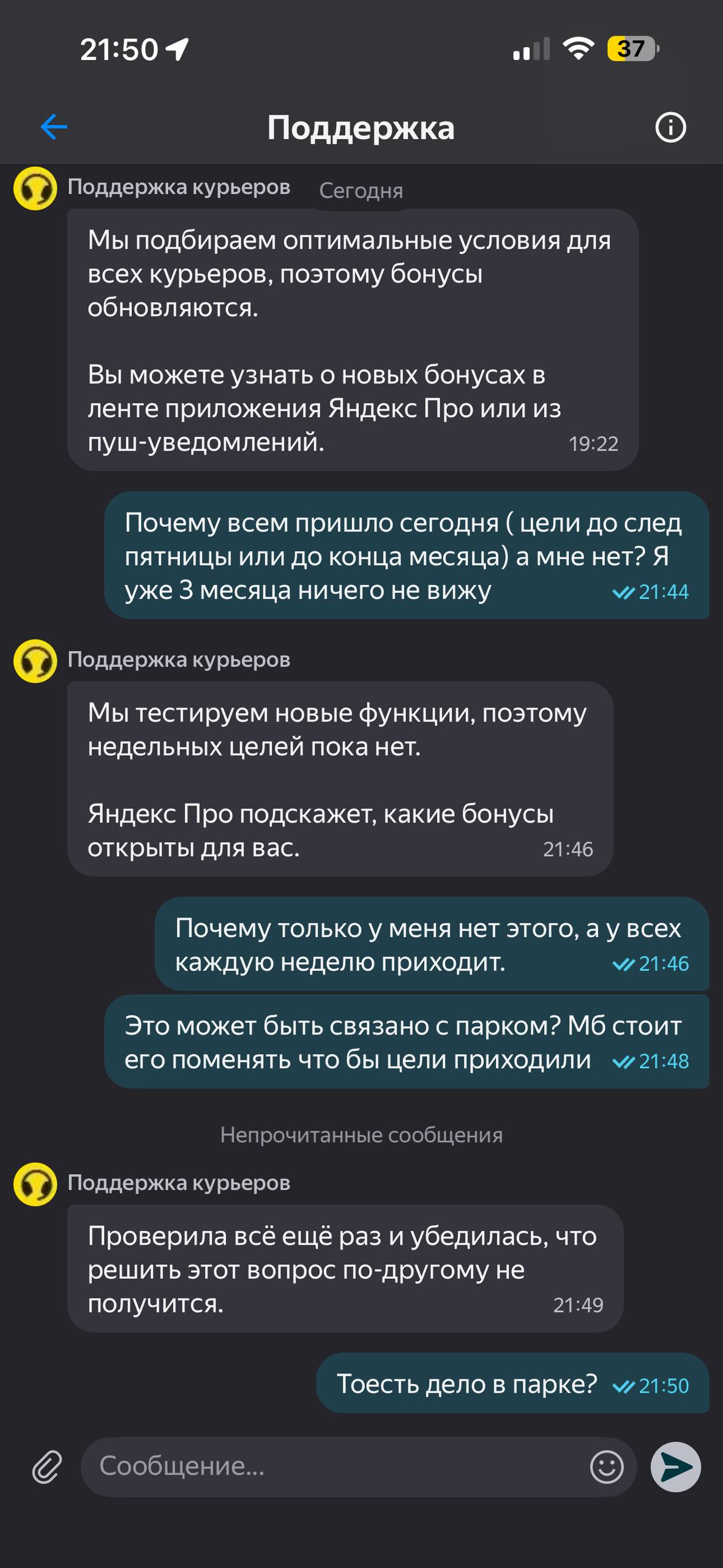Tap the send message arrow

[x=676, y=1467]
